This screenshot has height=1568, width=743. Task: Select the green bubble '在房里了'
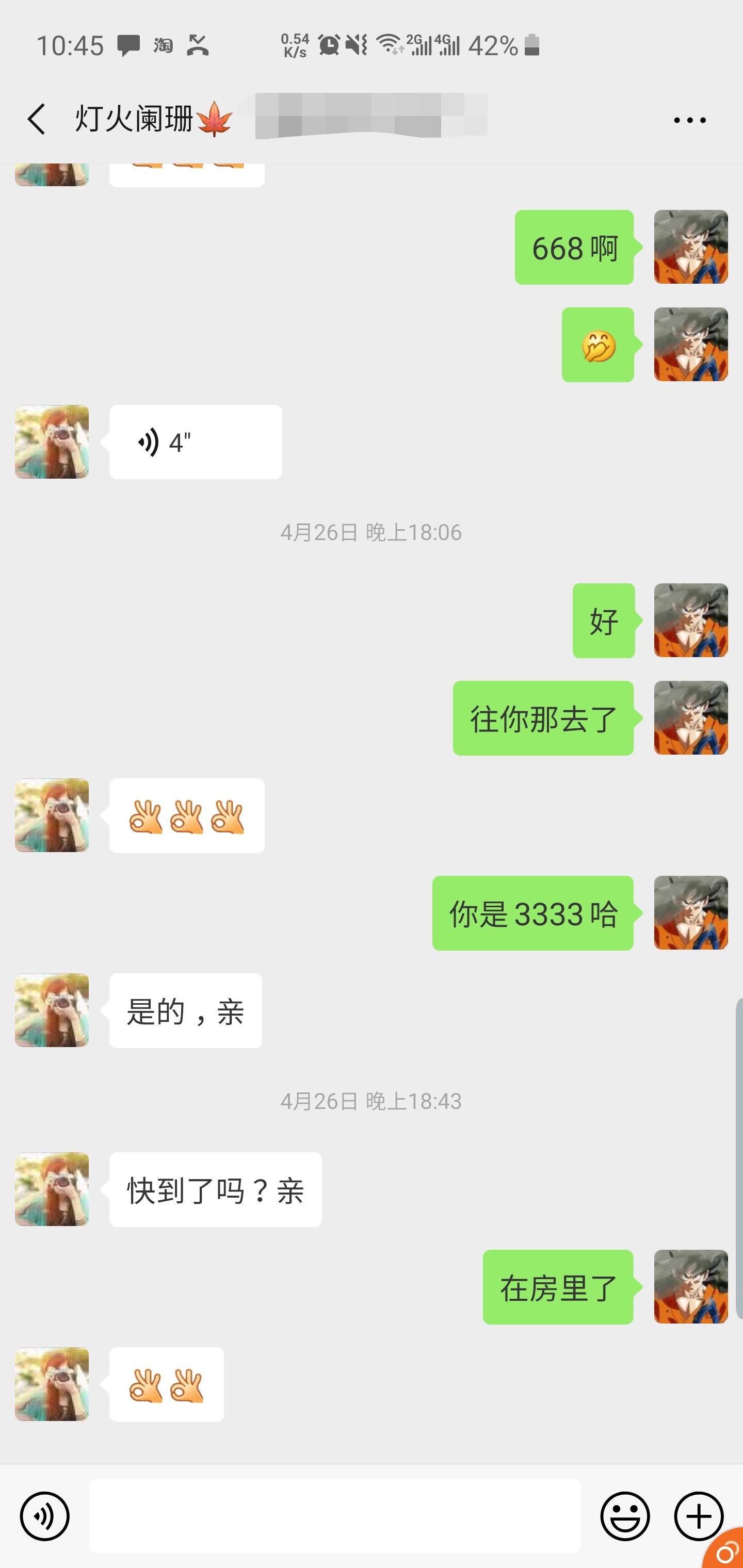click(x=558, y=1287)
